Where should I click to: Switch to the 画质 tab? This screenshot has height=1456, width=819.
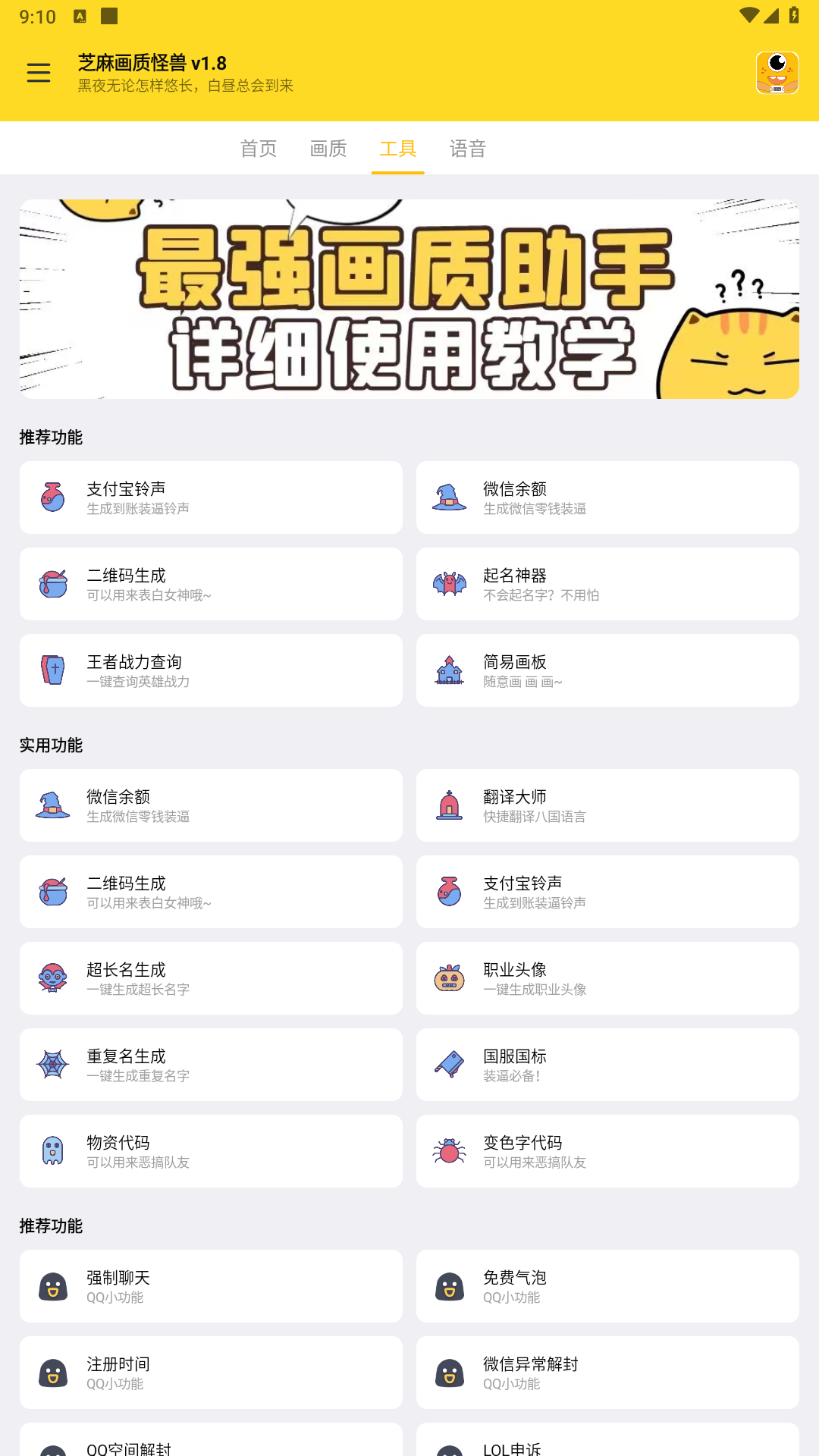tap(328, 149)
